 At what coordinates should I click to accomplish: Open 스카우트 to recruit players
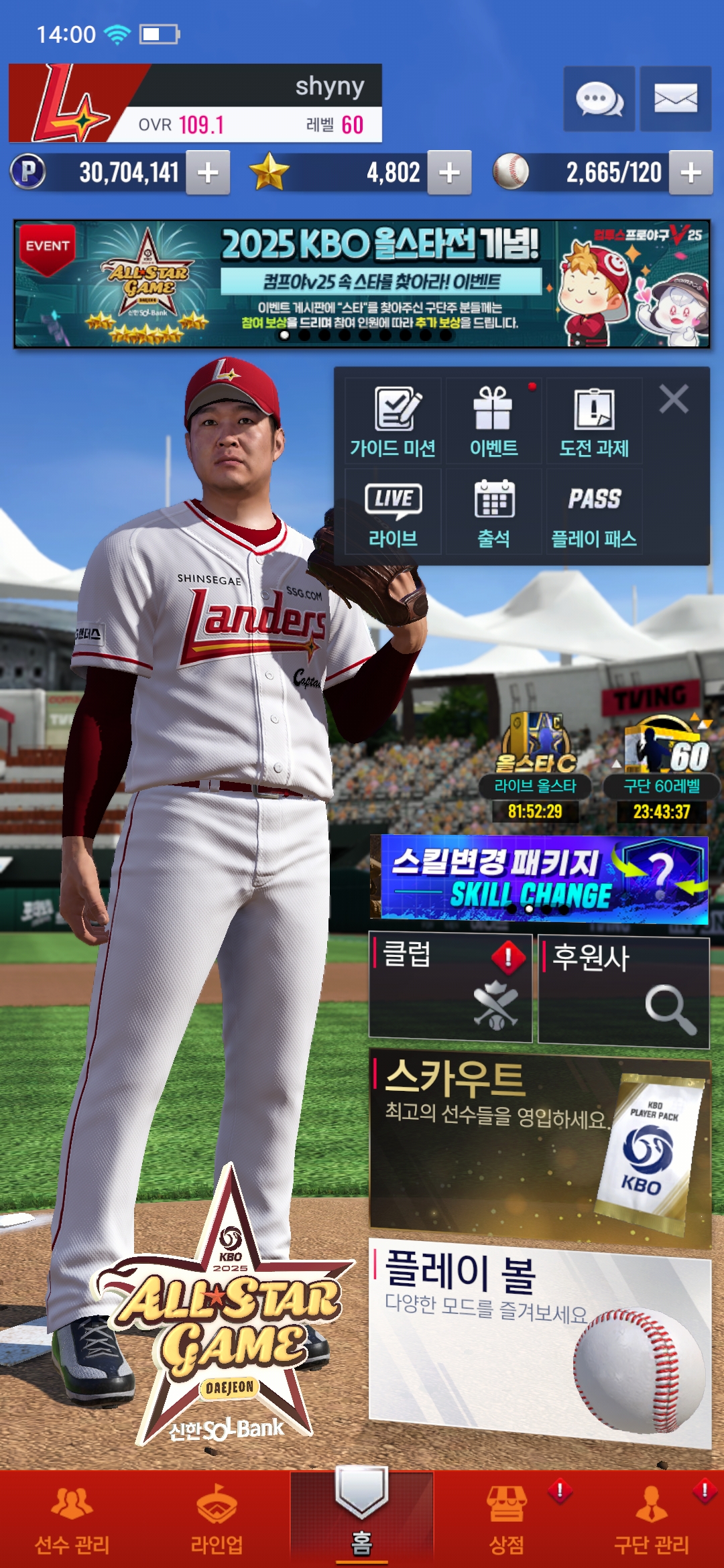click(540, 1146)
